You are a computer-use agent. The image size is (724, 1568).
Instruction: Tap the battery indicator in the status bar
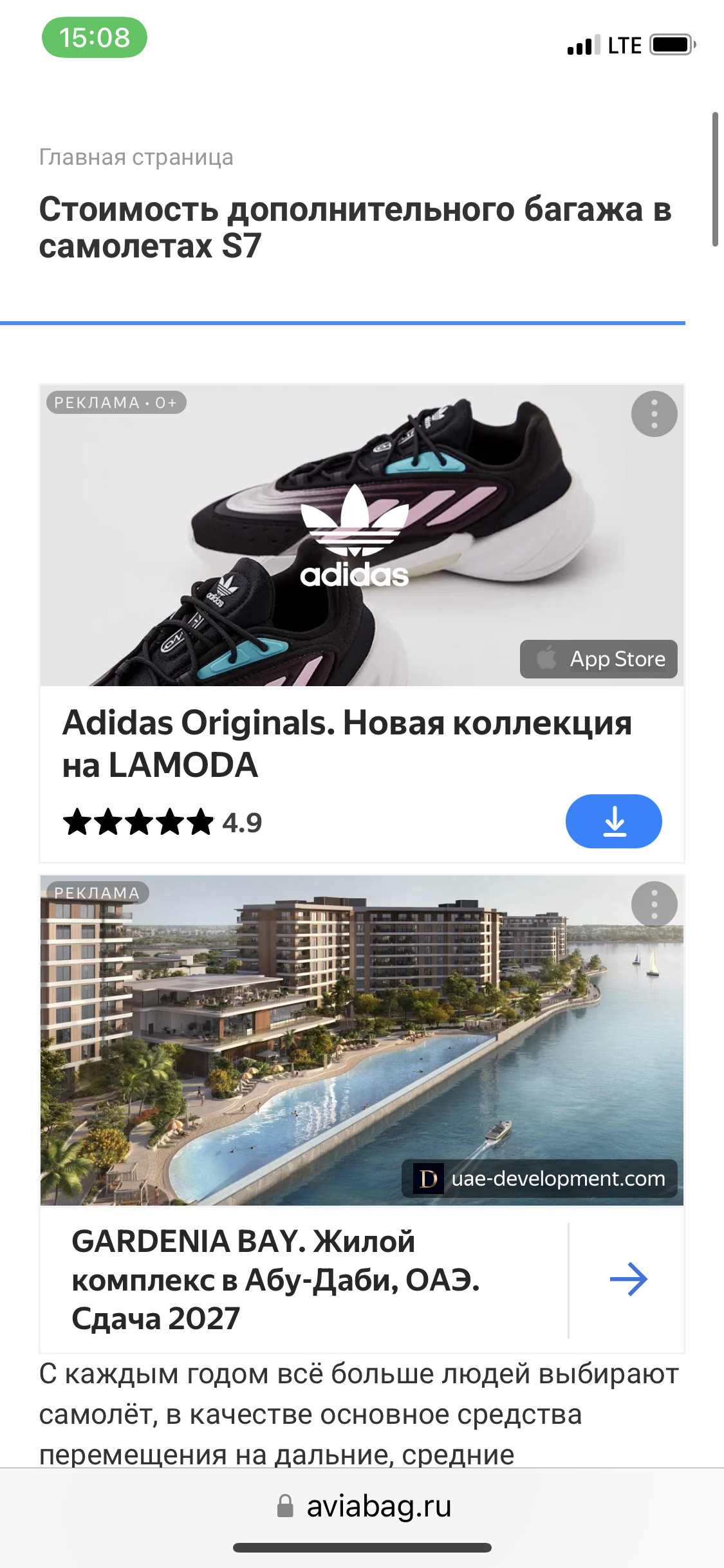[671, 44]
